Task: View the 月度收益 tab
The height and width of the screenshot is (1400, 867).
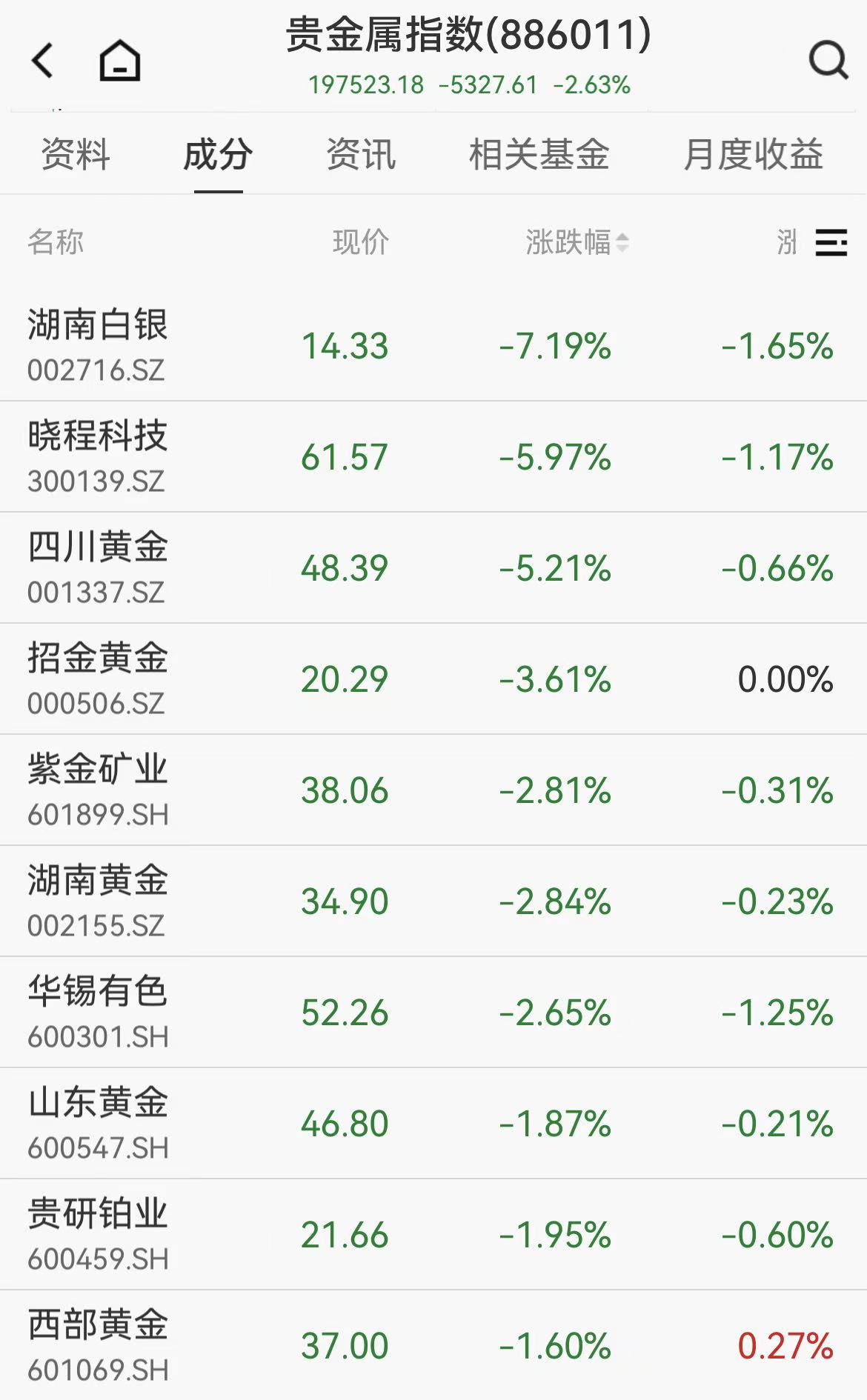Action: click(x=753, y=155)
